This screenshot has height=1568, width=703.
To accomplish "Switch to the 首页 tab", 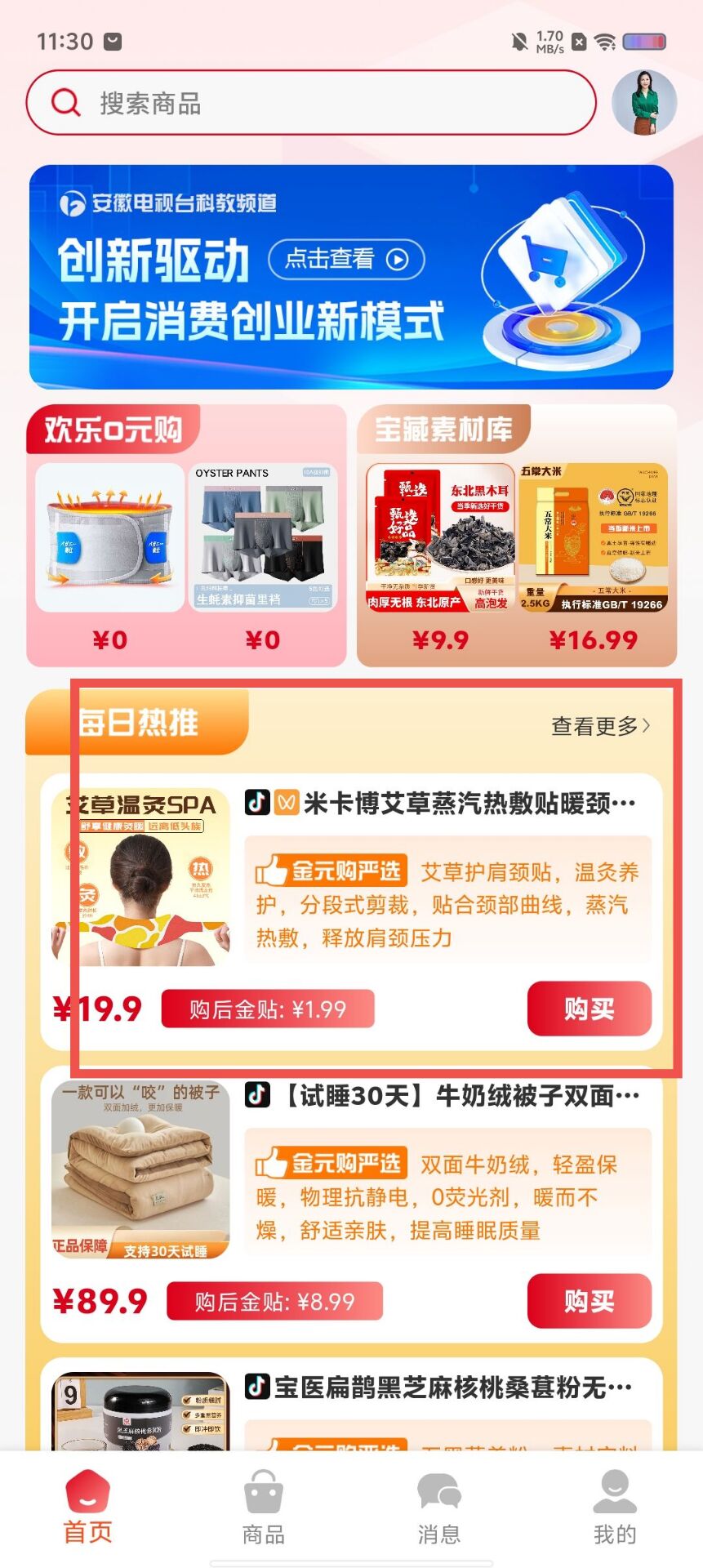I will pos(87,1508).
